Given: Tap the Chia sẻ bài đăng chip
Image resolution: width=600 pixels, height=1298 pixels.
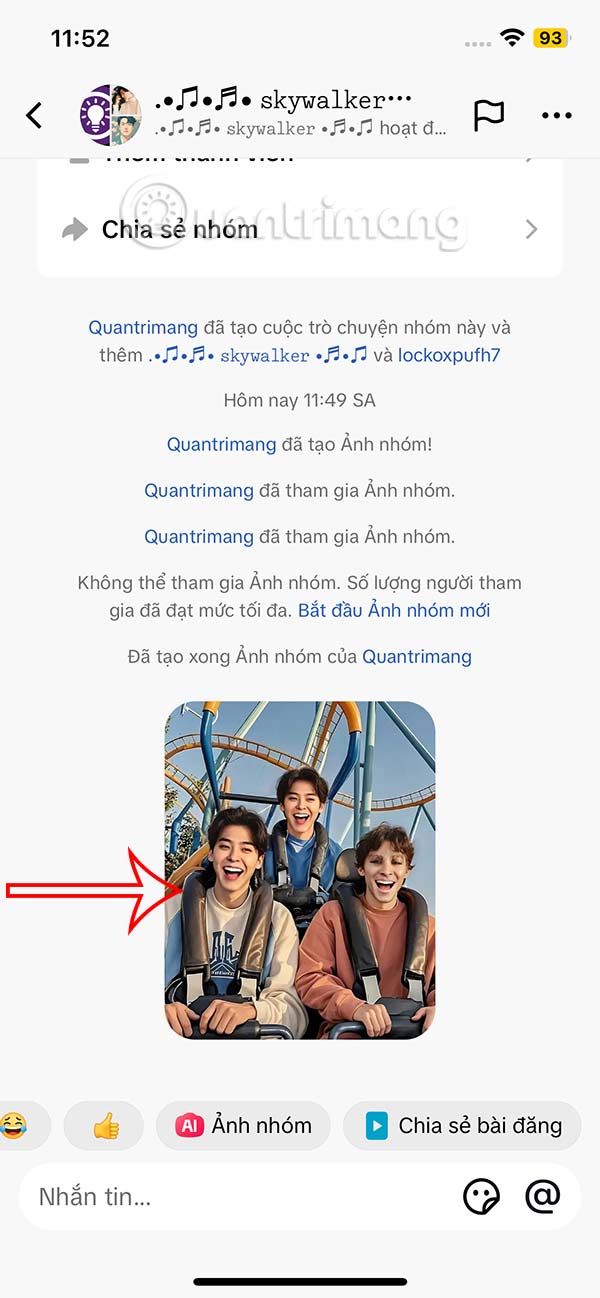Looking at the screenshot, I should tap(462, 1126).
